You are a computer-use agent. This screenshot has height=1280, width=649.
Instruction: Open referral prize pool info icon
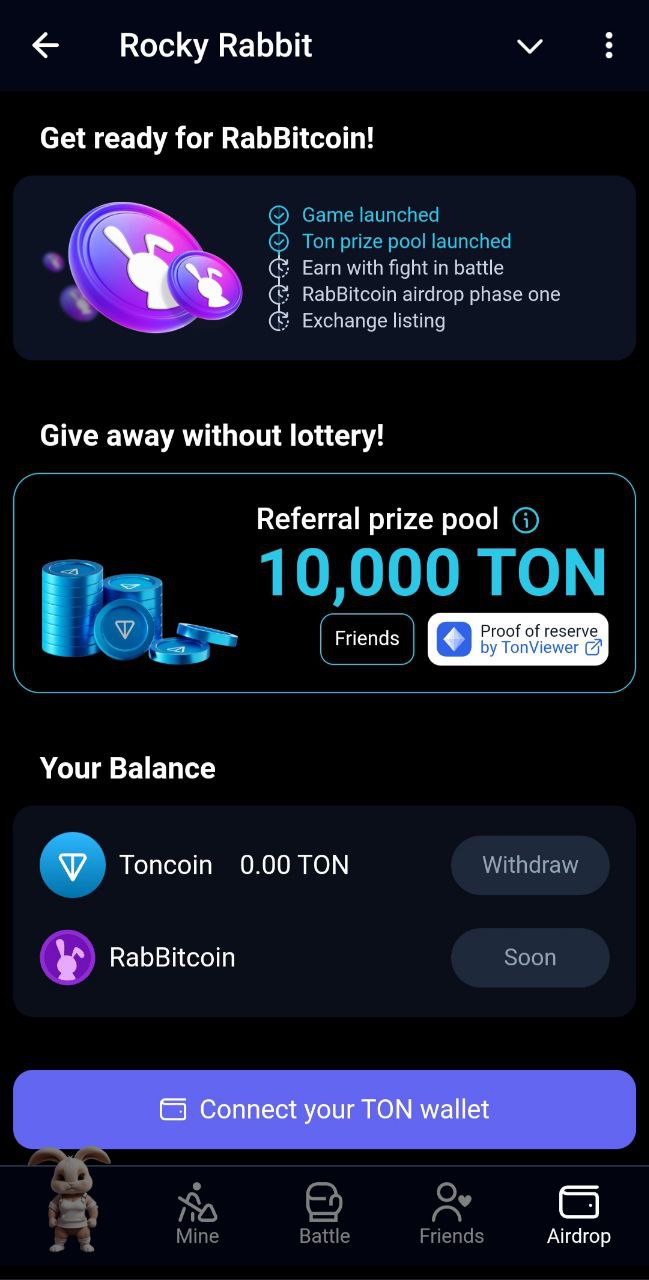[525, 520]
